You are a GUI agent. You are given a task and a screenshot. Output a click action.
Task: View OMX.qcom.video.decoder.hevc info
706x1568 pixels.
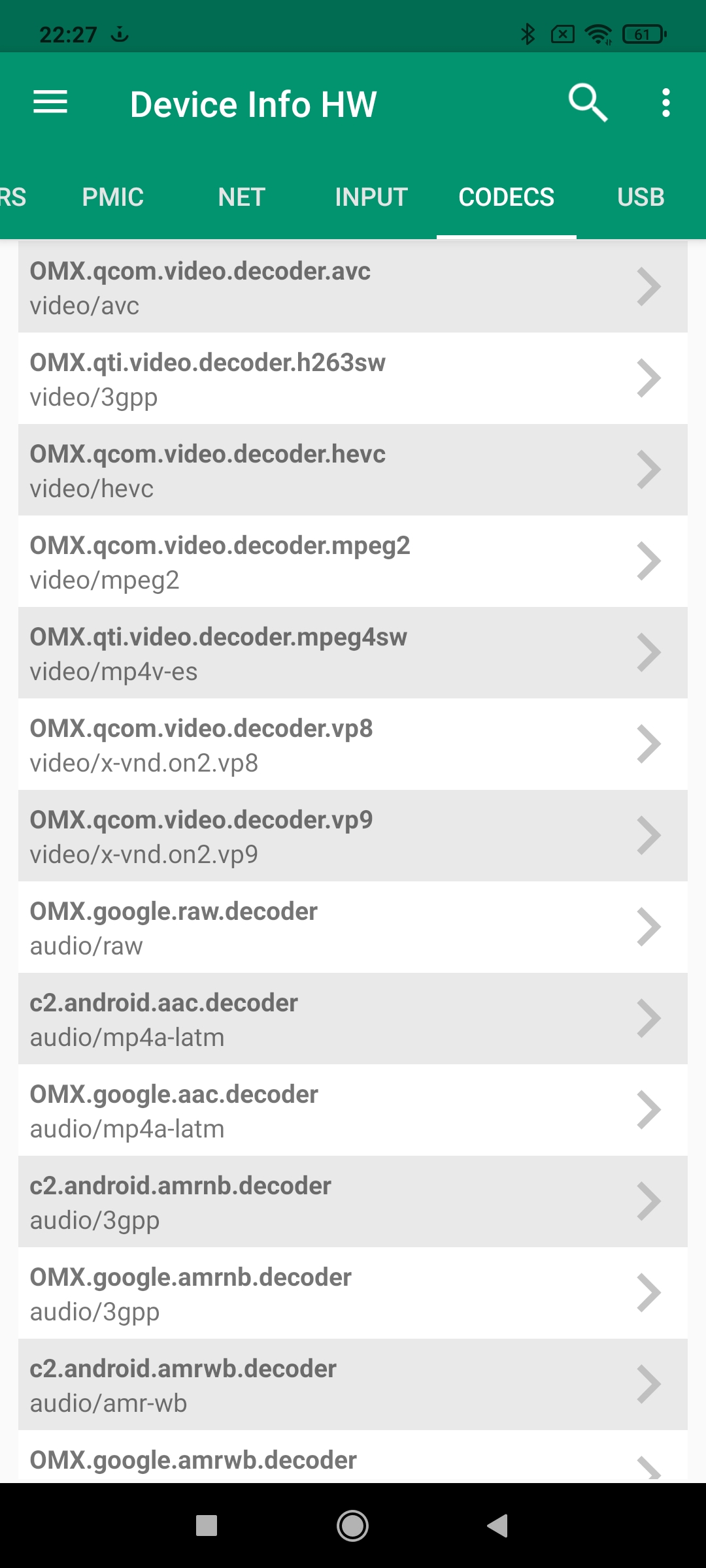(353, 470)
